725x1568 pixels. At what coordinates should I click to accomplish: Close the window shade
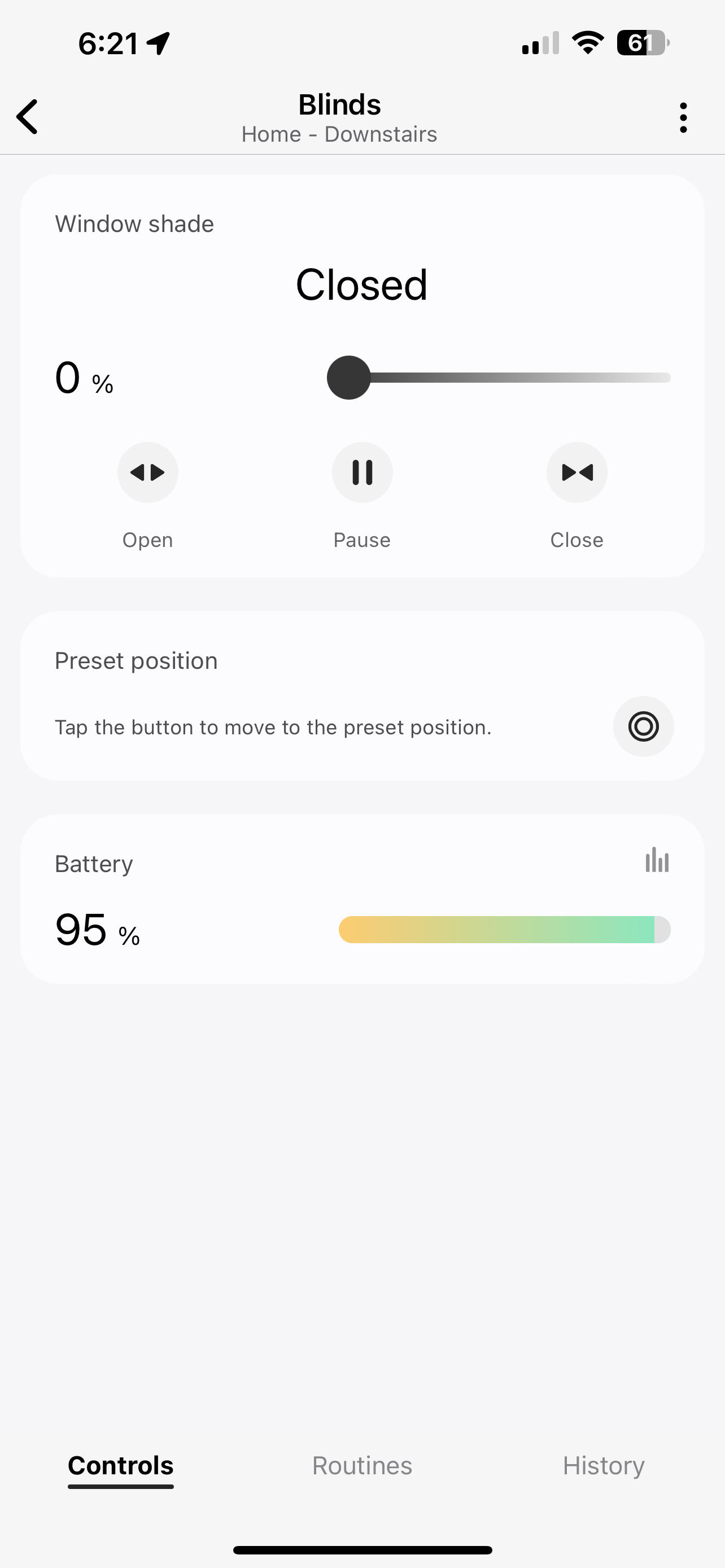[576, 472]
